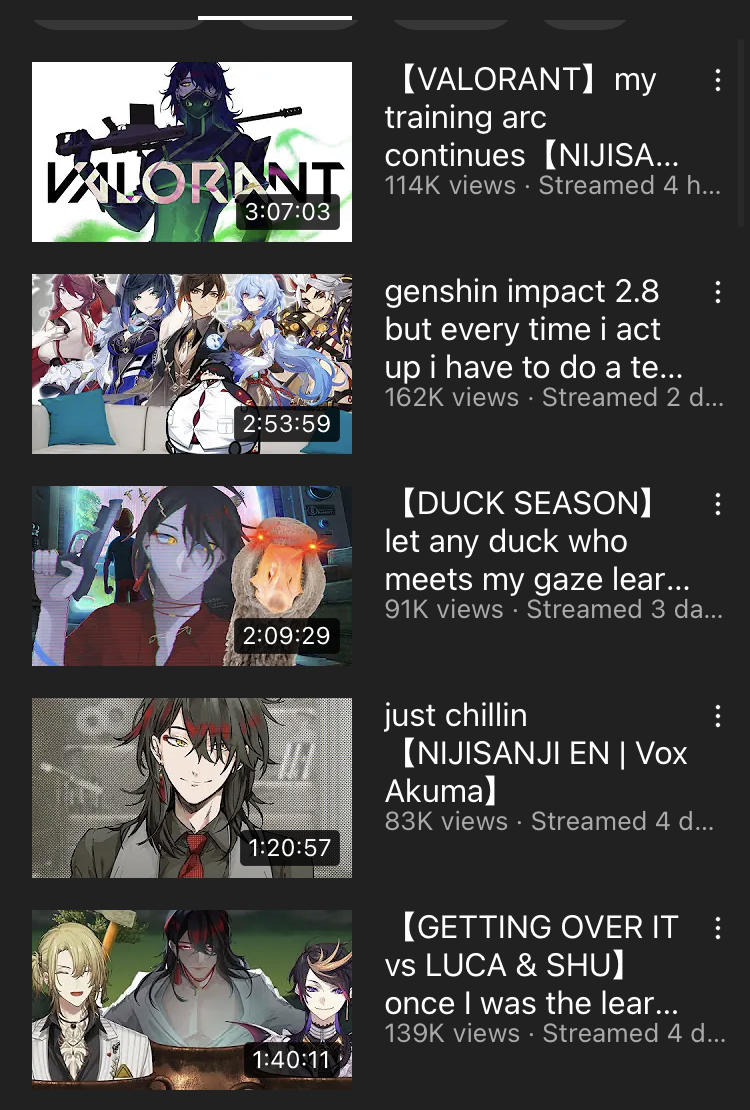Open the just chillin stream
This screenshot has height=1110, width=750.
pos(192,788)
